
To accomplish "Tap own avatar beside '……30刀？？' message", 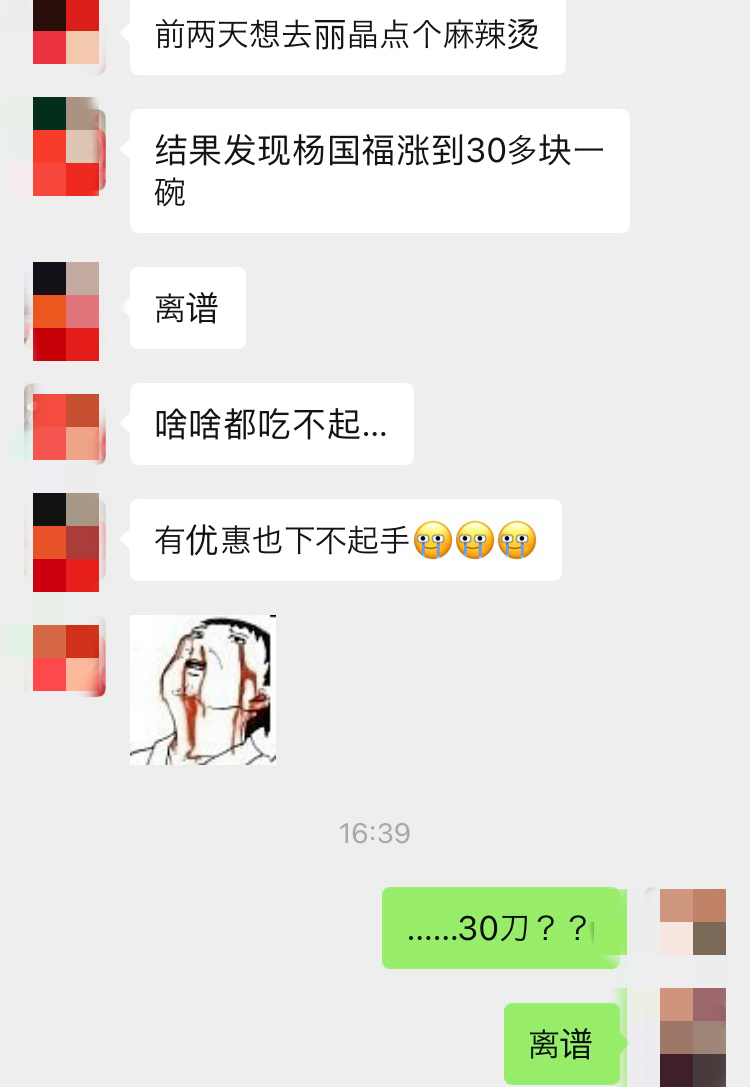I will click(x=692, y=922).
